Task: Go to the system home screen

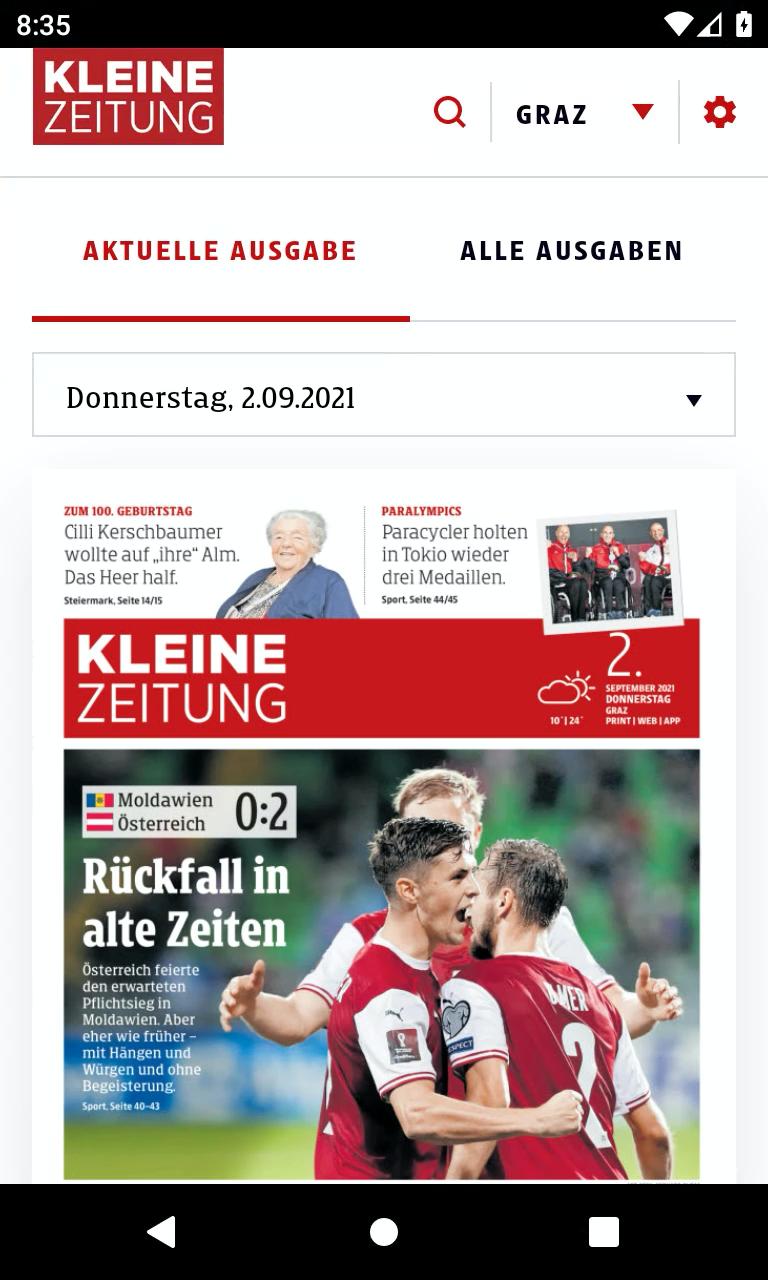Action: [384, 1232]
